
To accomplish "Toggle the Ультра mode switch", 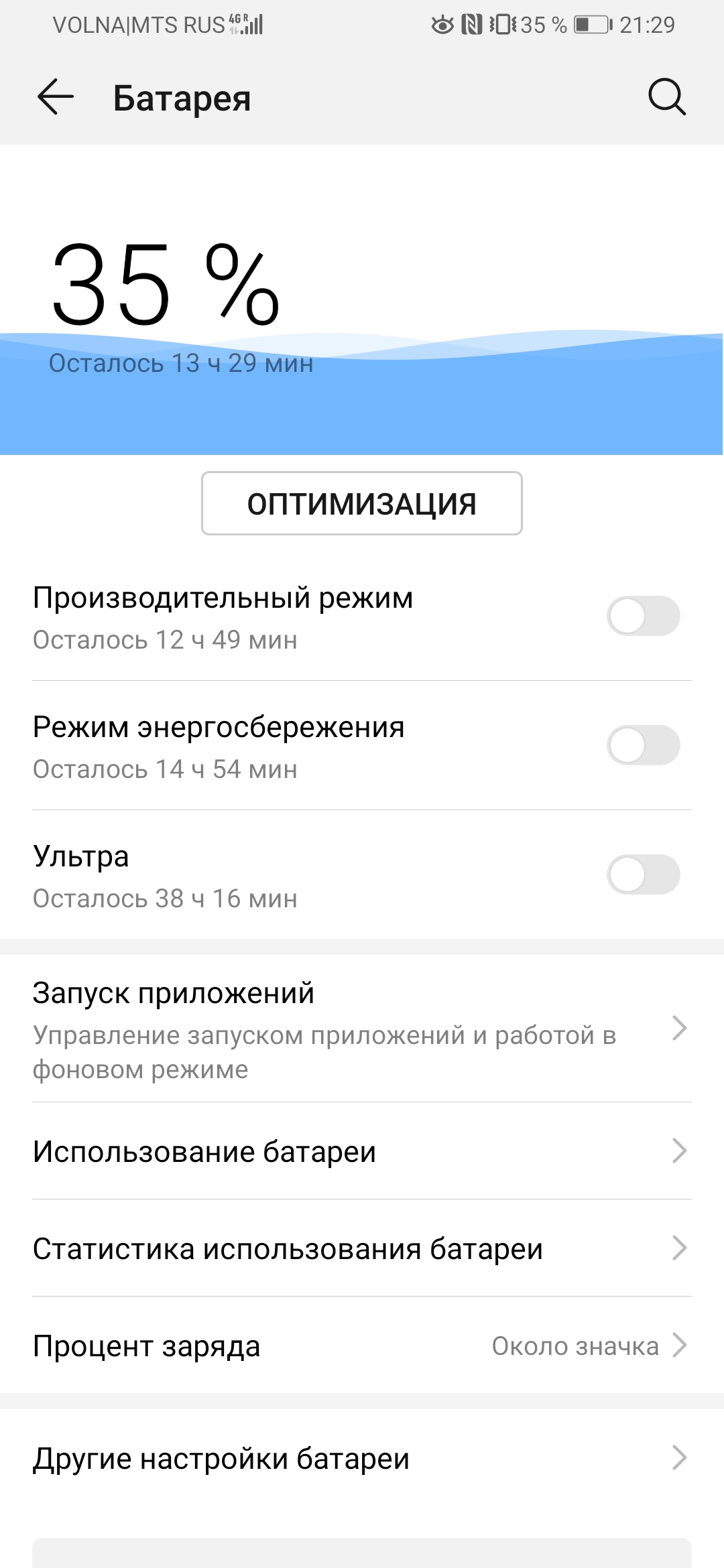I will click(x=643, y=874).
